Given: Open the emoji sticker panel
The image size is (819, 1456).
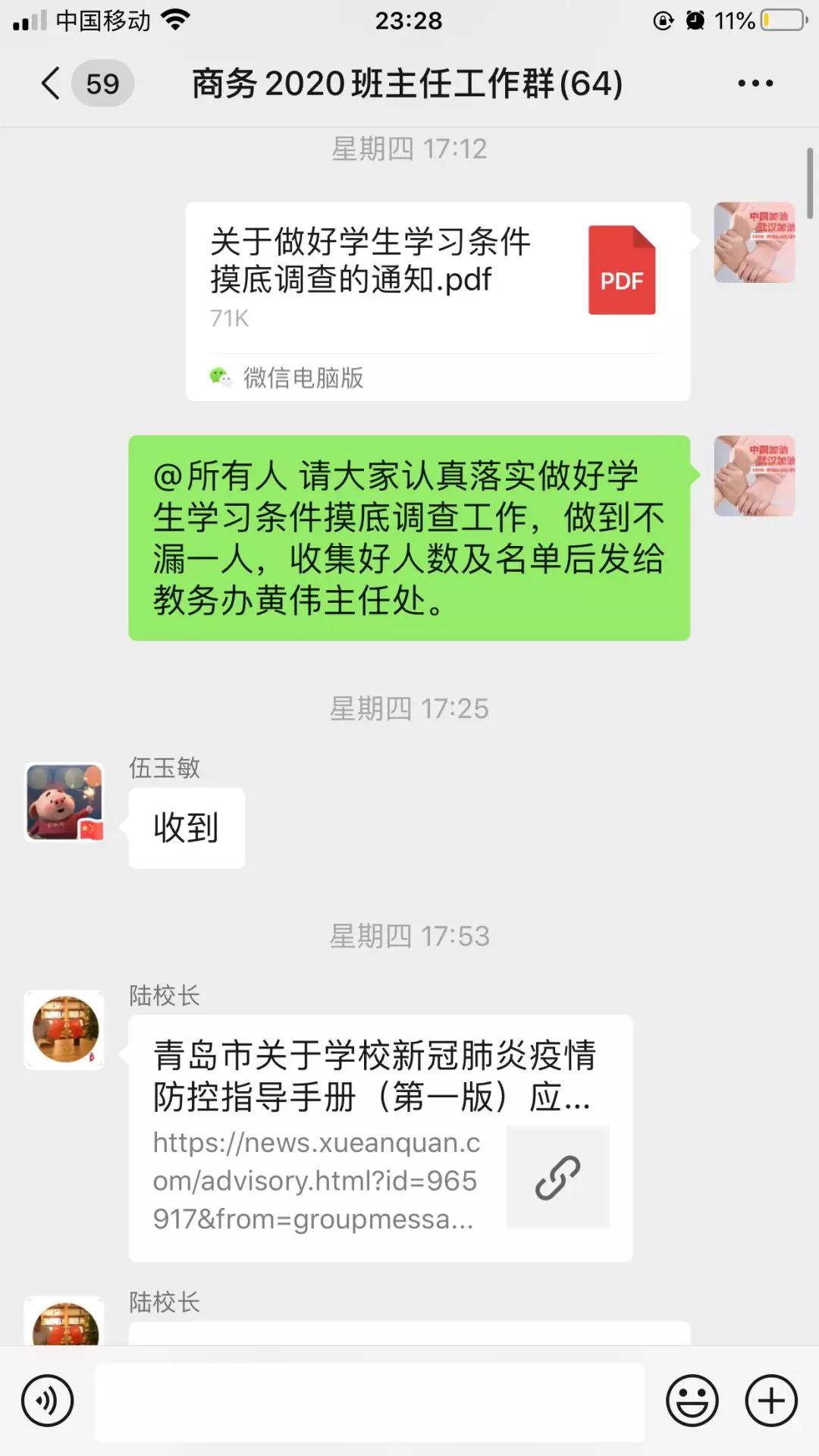Looking at the screenshot, I should 692,1401.
